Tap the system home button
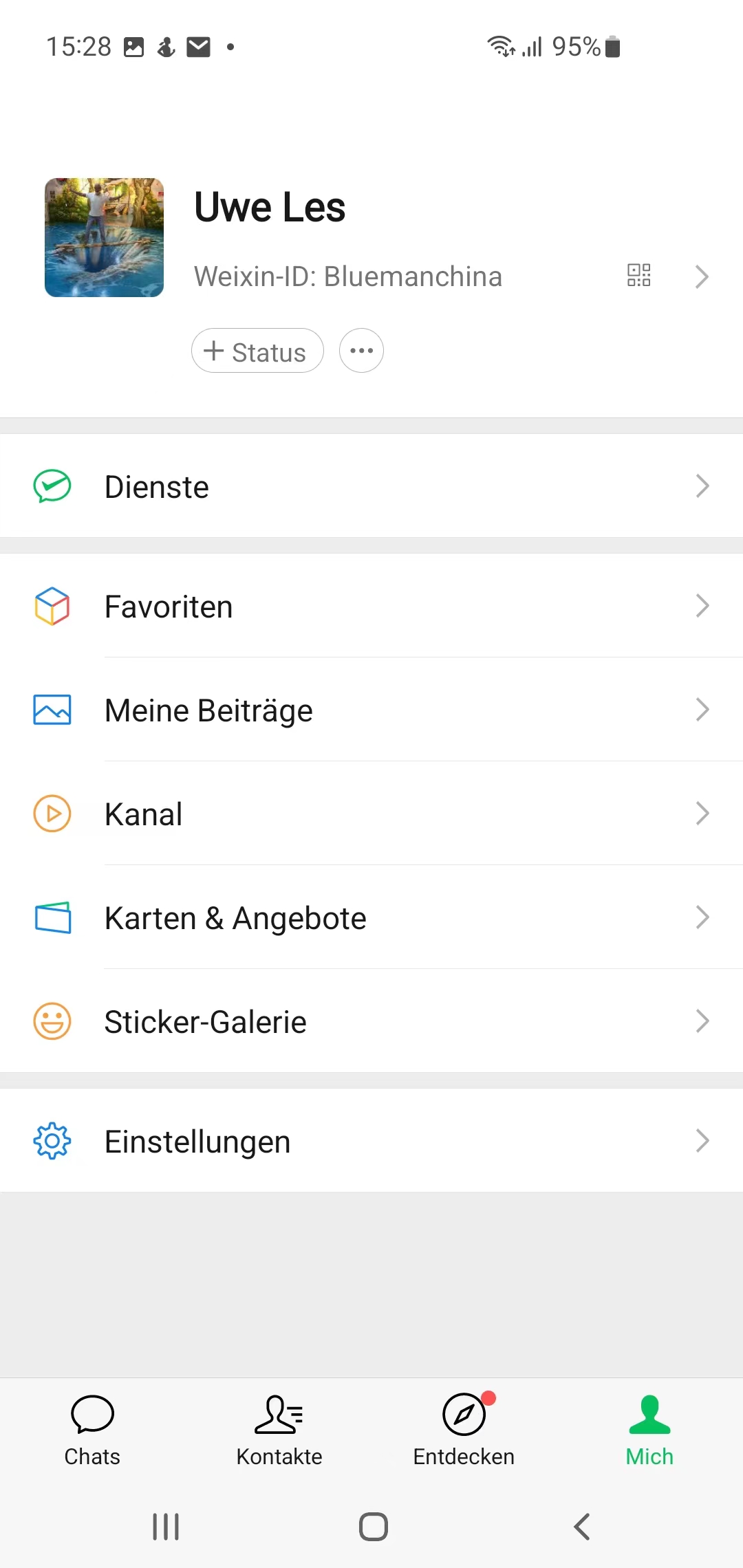Screen dimensions: 743x1568 373,1527
